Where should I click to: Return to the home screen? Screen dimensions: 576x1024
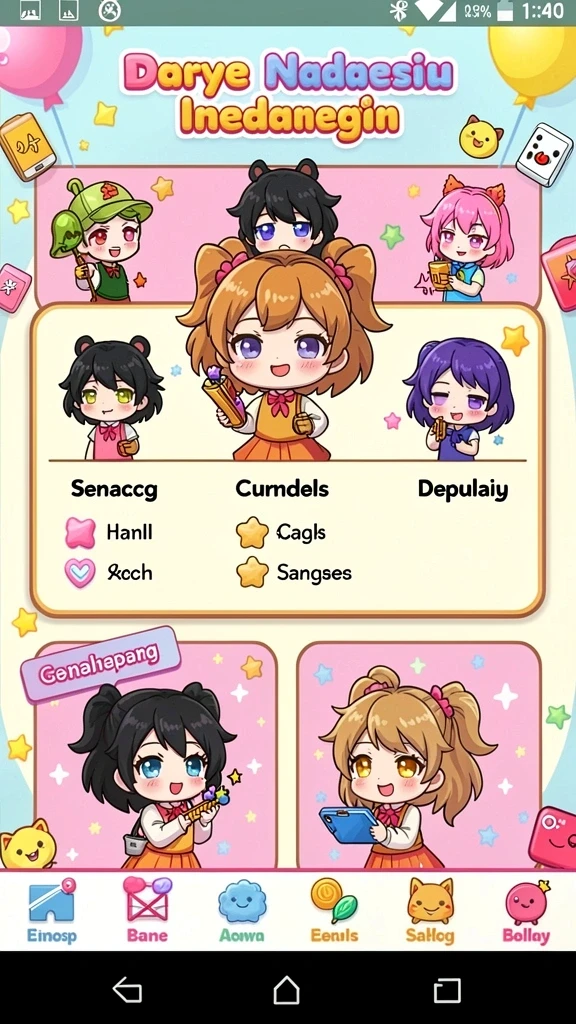click(x=287, y=990)
